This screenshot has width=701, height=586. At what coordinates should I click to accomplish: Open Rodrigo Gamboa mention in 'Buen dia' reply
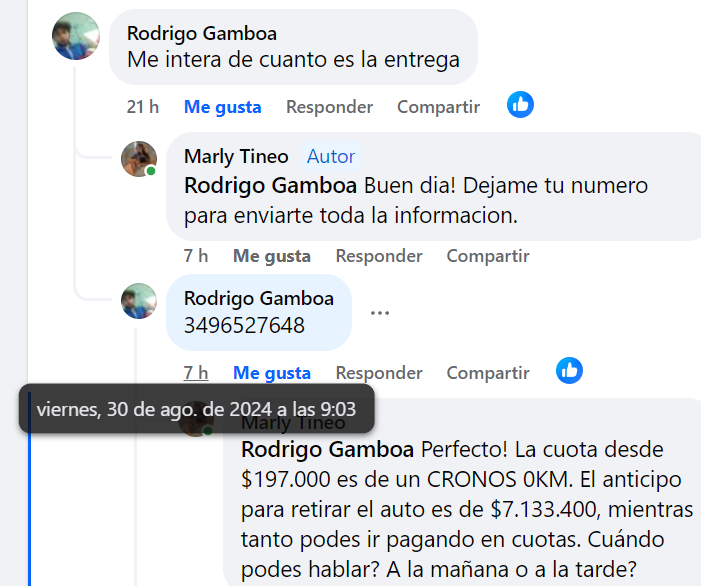pos(271,186)
